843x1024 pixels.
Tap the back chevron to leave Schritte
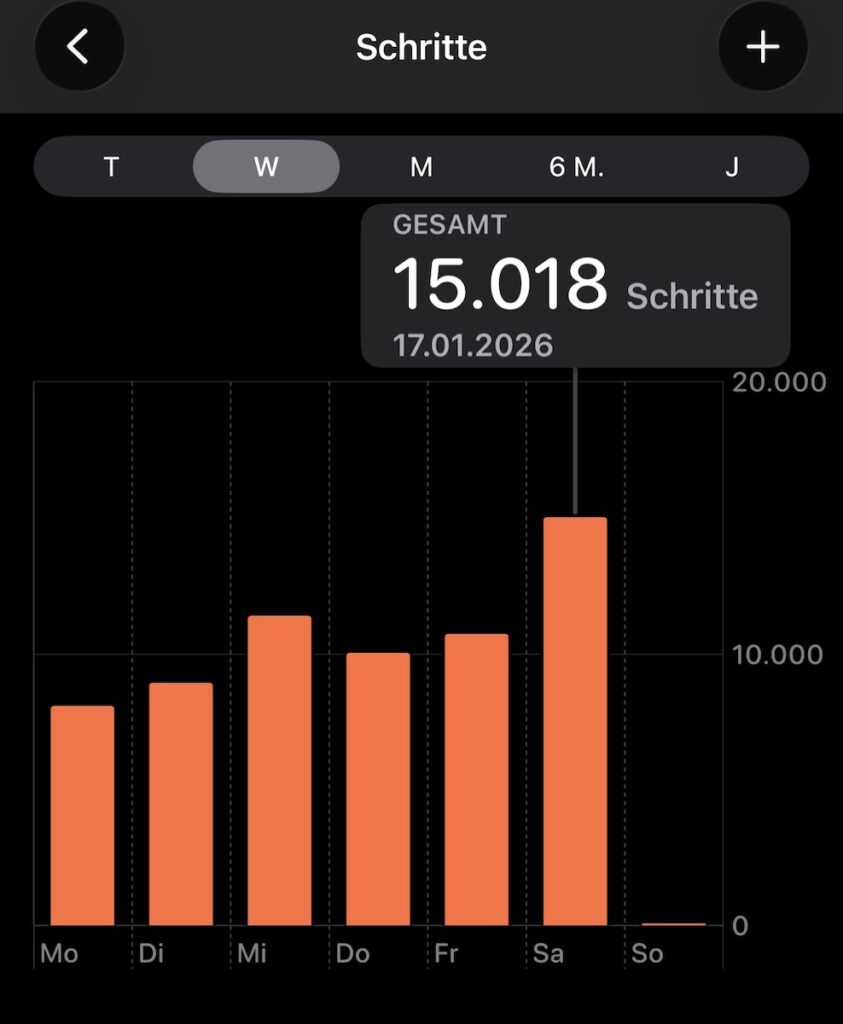pyautogui.click(x=79, y=46)
